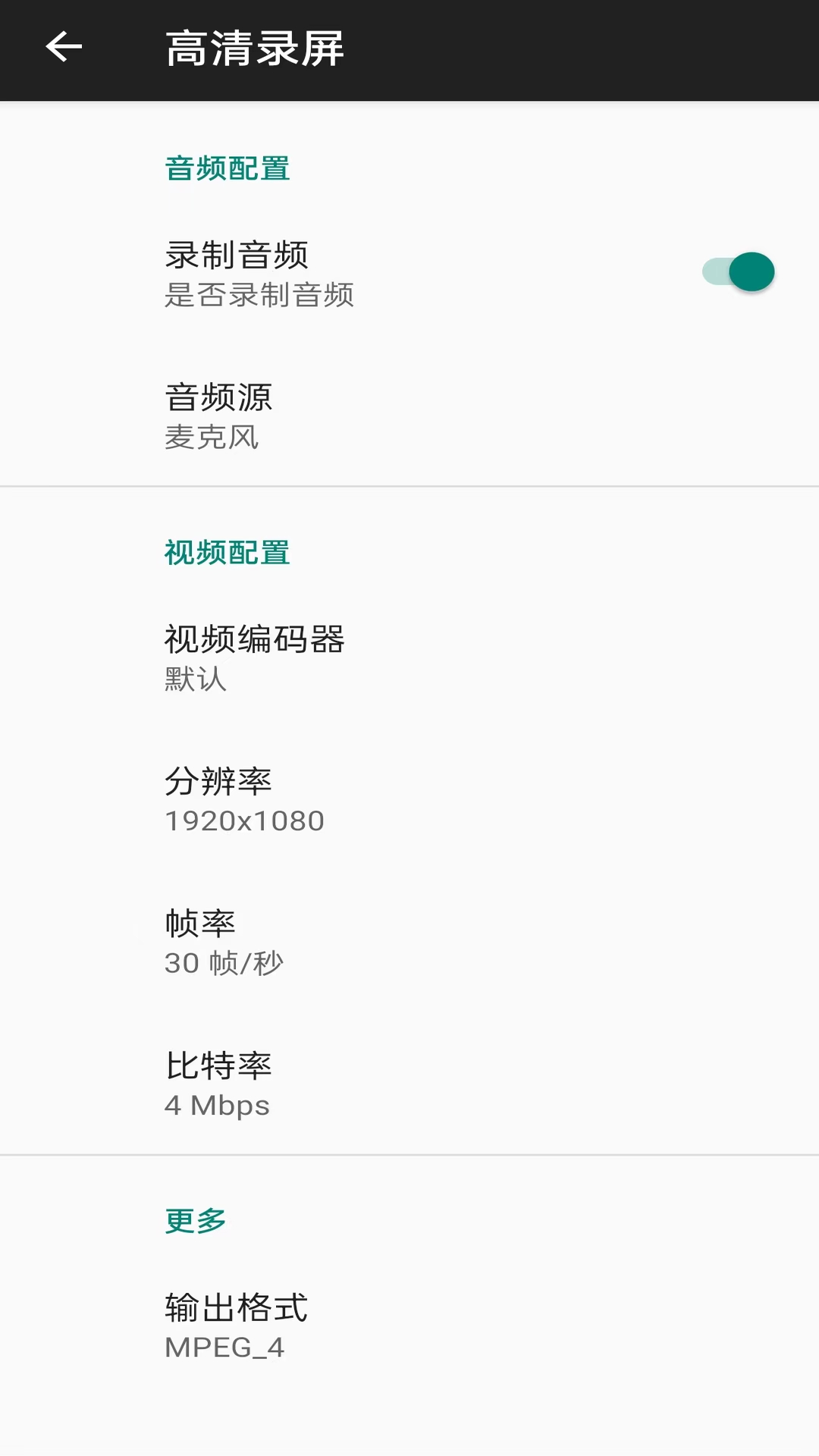Tap the 高清录屏 title text
The height and width of the screenshot is (1456, 819).
point(258,47)
